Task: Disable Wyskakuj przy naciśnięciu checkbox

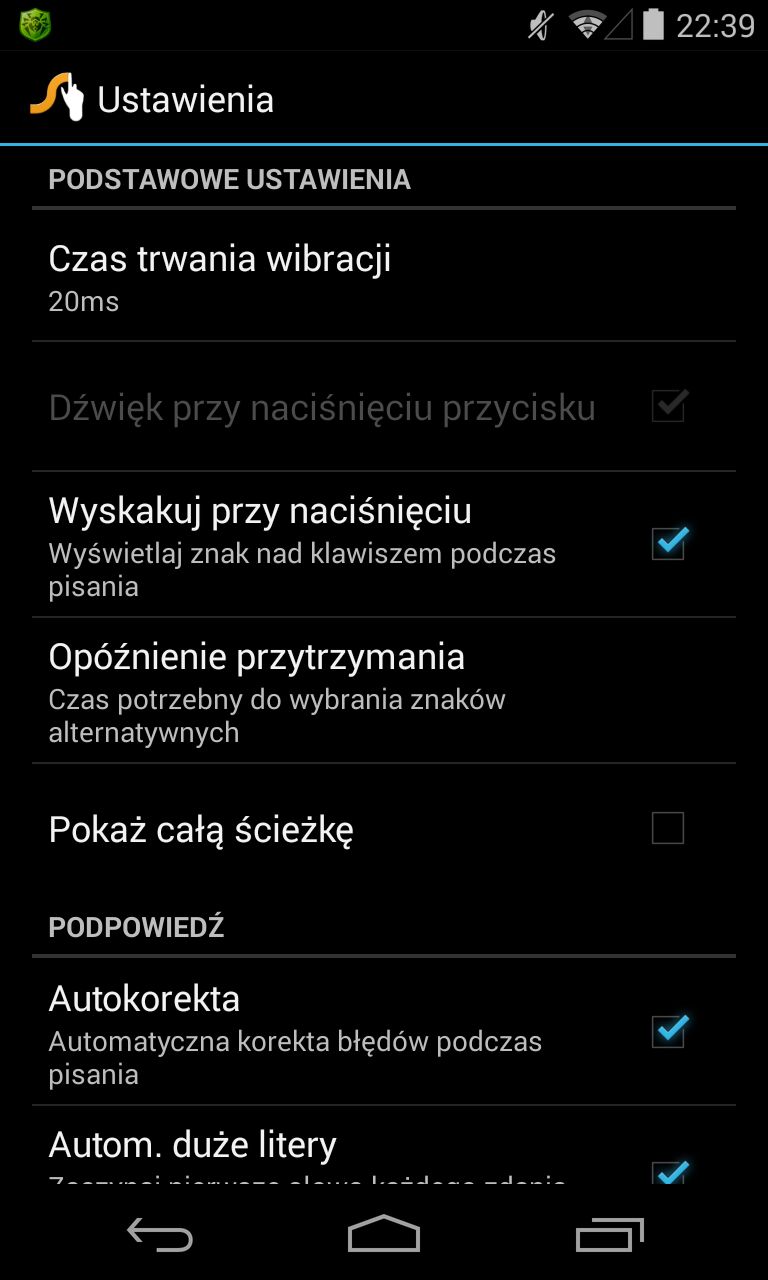Action: [x=668, y=543]
